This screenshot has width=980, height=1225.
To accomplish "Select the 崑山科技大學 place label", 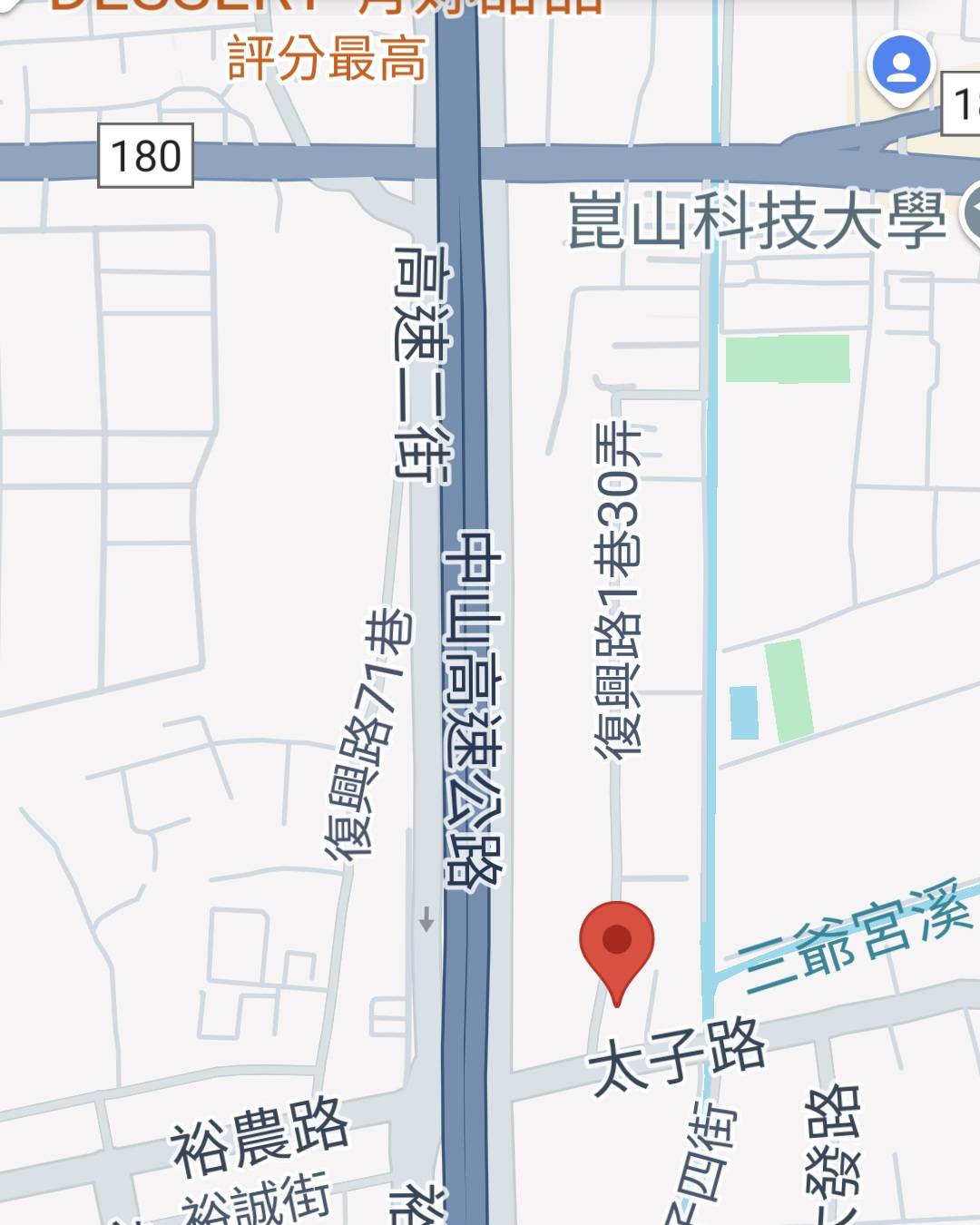I will pos(756,220).
